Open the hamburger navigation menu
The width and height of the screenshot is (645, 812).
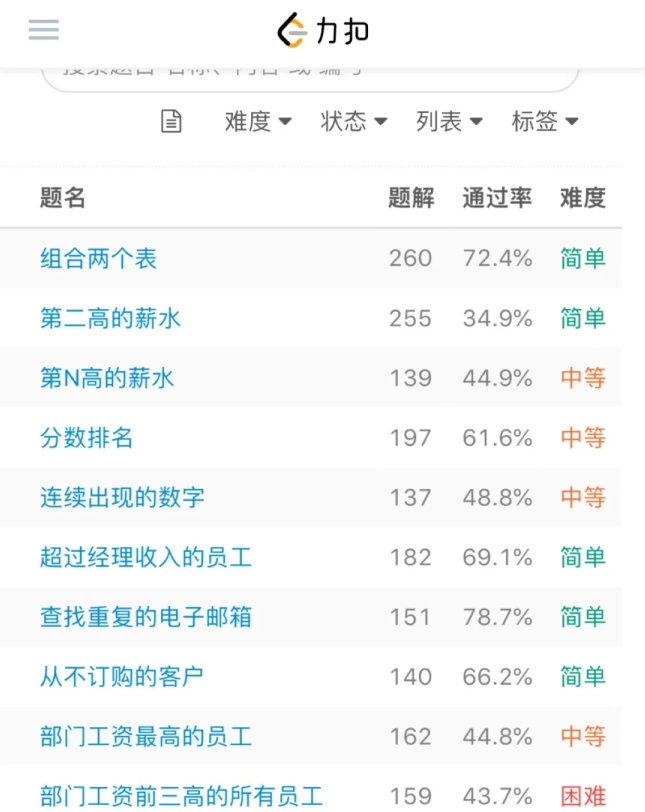point(44,30)
